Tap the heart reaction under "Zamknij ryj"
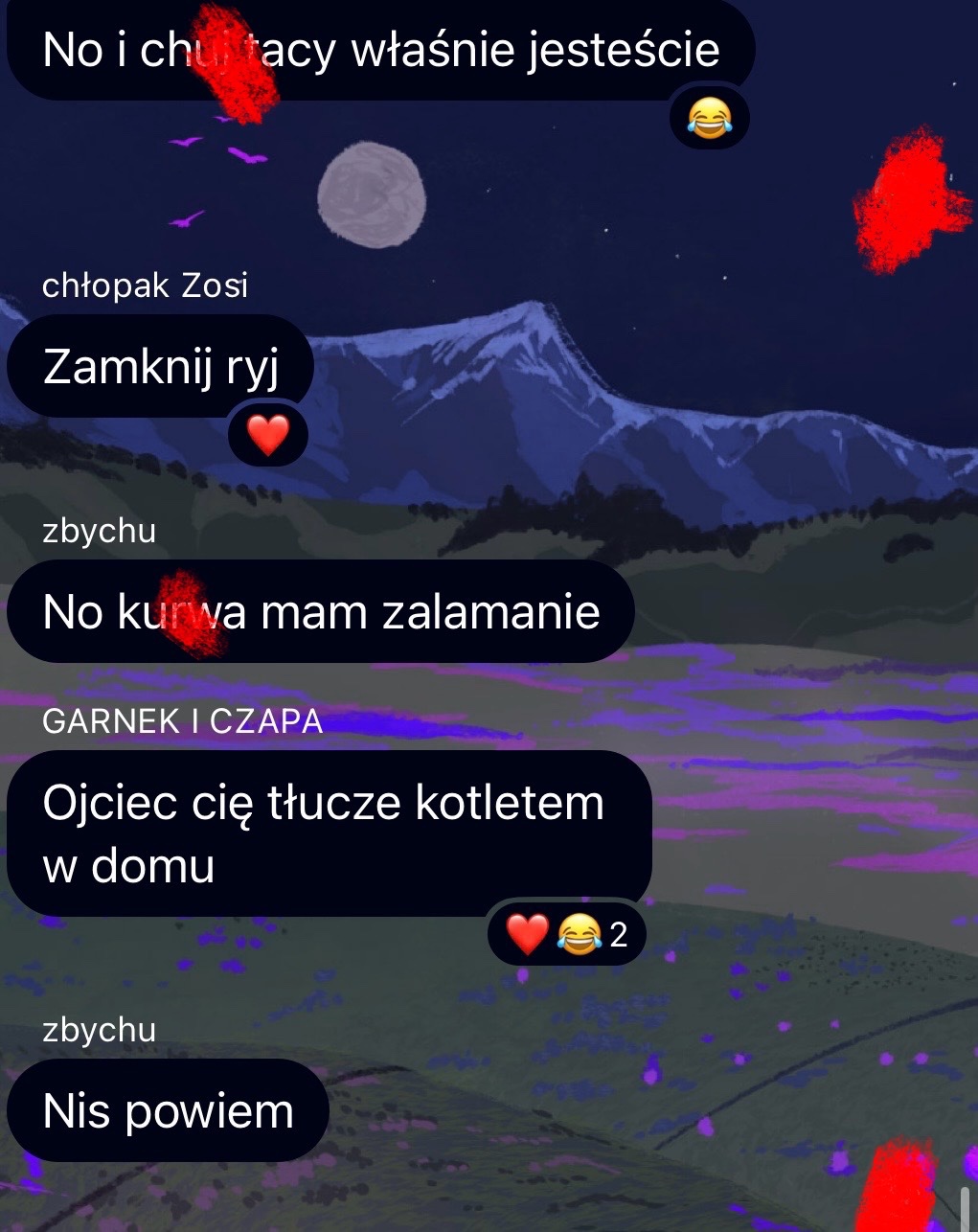Viewport: 978px width, 1232px height. pyautogui.click(x=268, y=436)
